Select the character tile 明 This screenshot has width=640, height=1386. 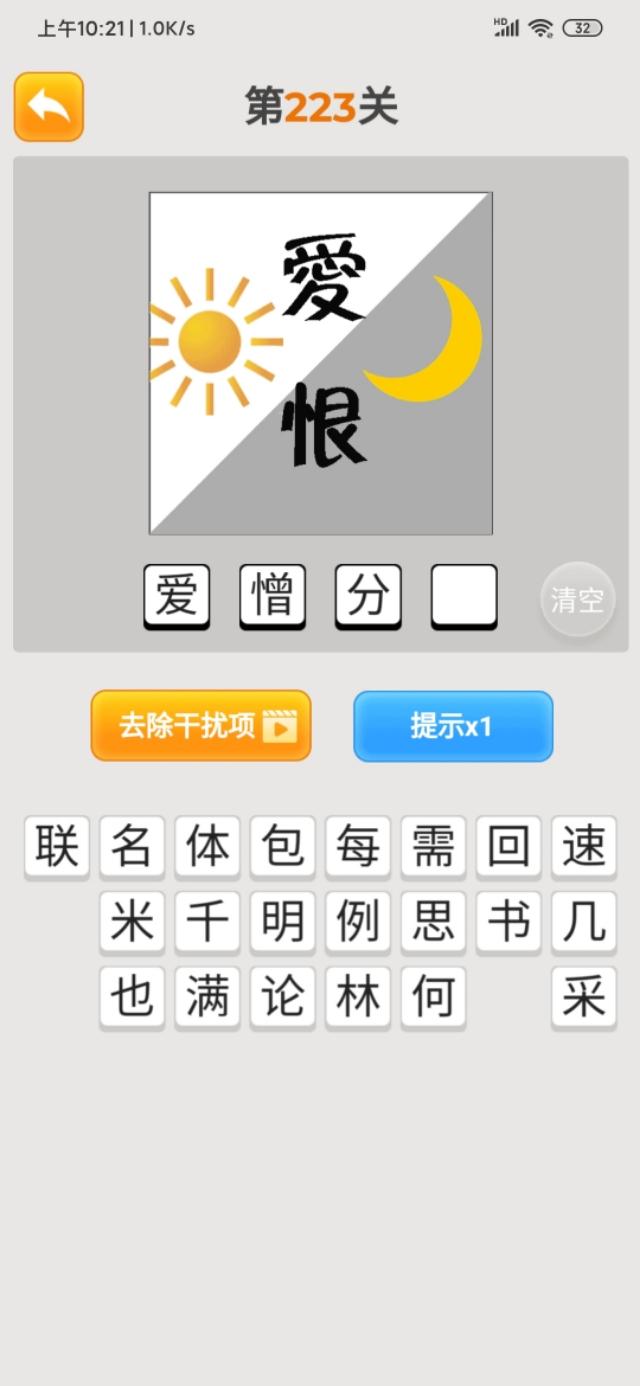[x=283, y=921]
